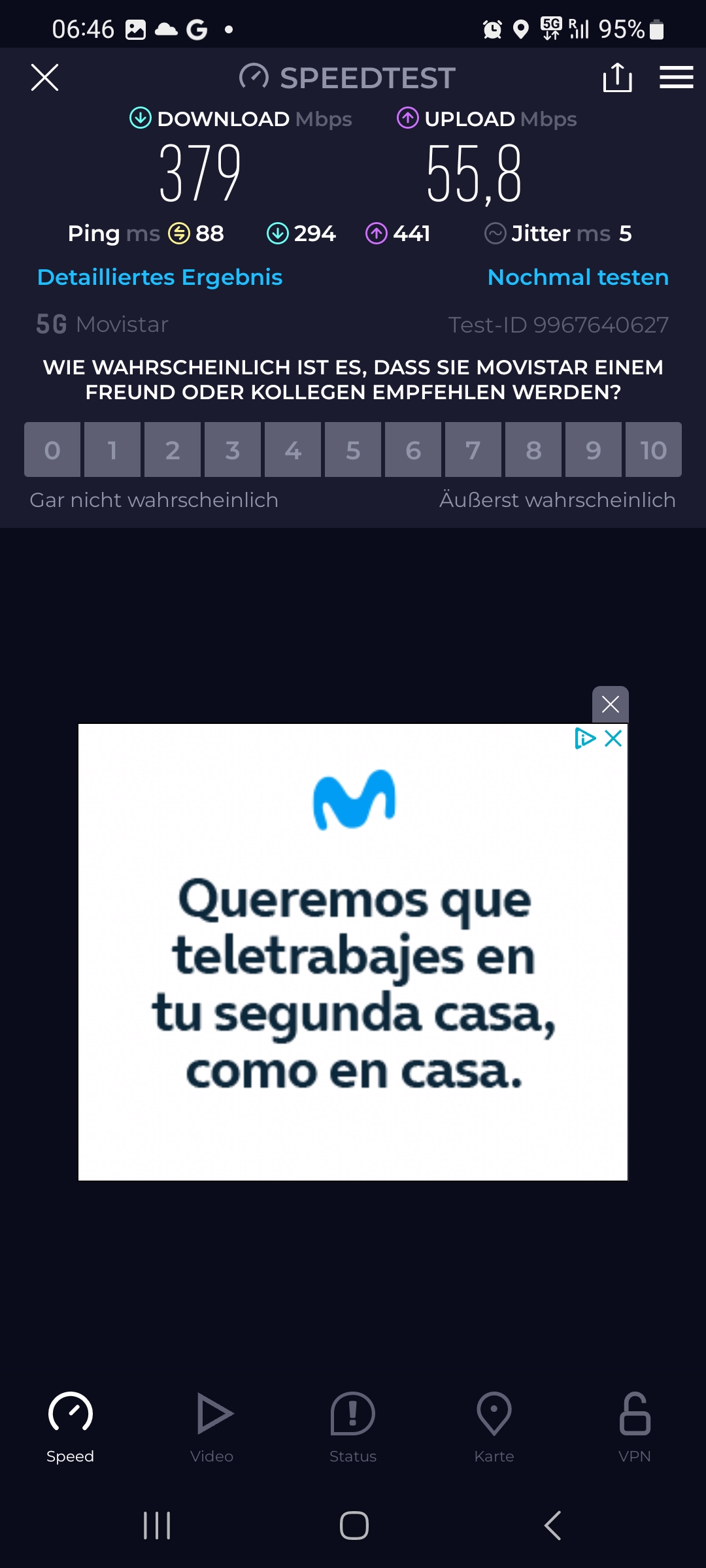Tap Nochmal testen to rerun test
706x1568 pixels.
tap(578, 277)
